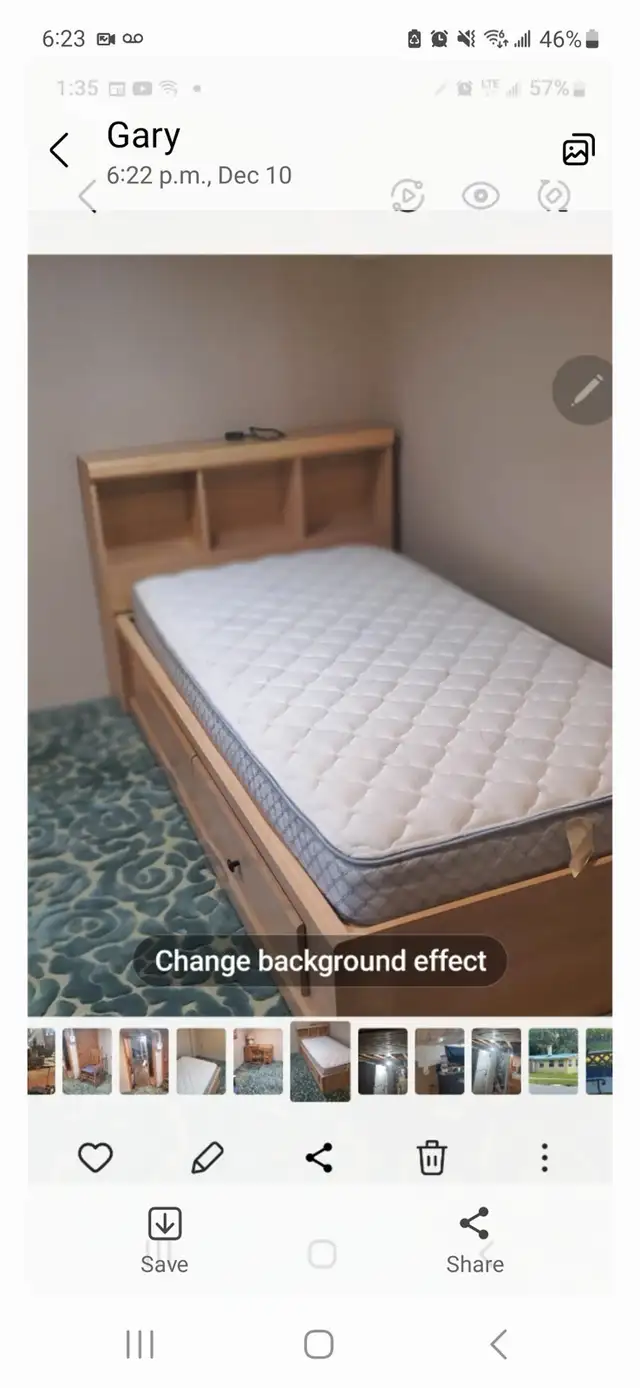Open the all-images gallery icon

(x=578, y=150)
